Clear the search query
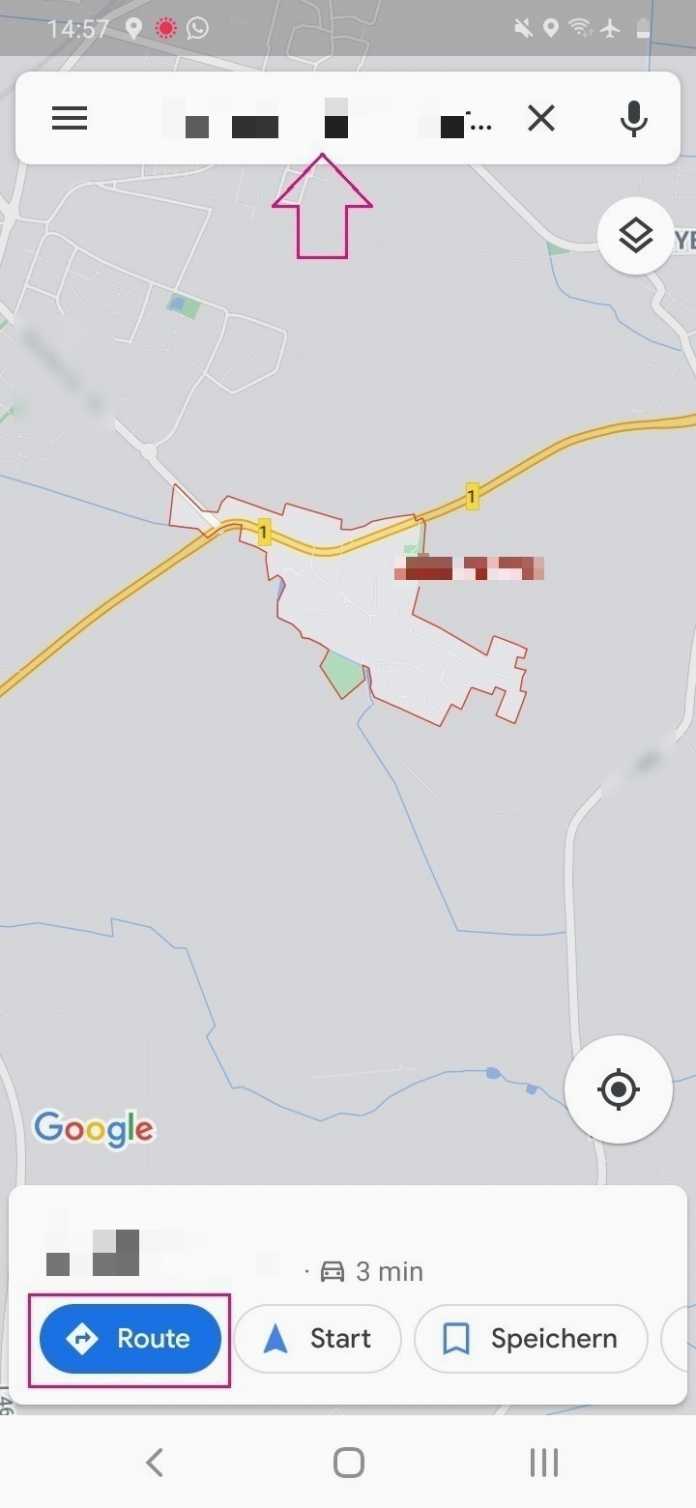 (x=541, y=119)
